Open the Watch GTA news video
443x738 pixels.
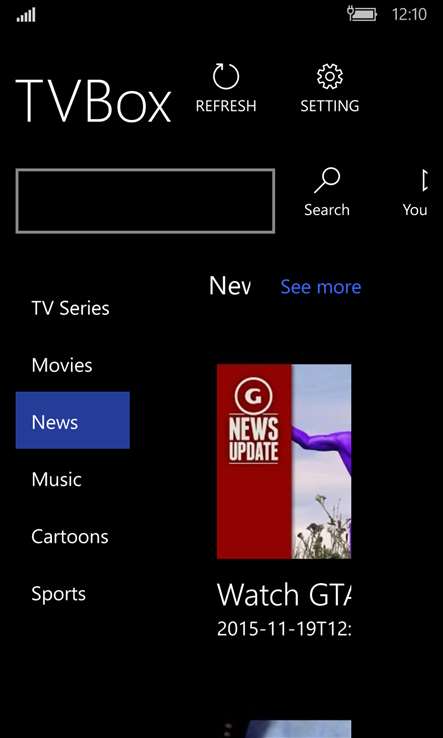coord(284,501)
